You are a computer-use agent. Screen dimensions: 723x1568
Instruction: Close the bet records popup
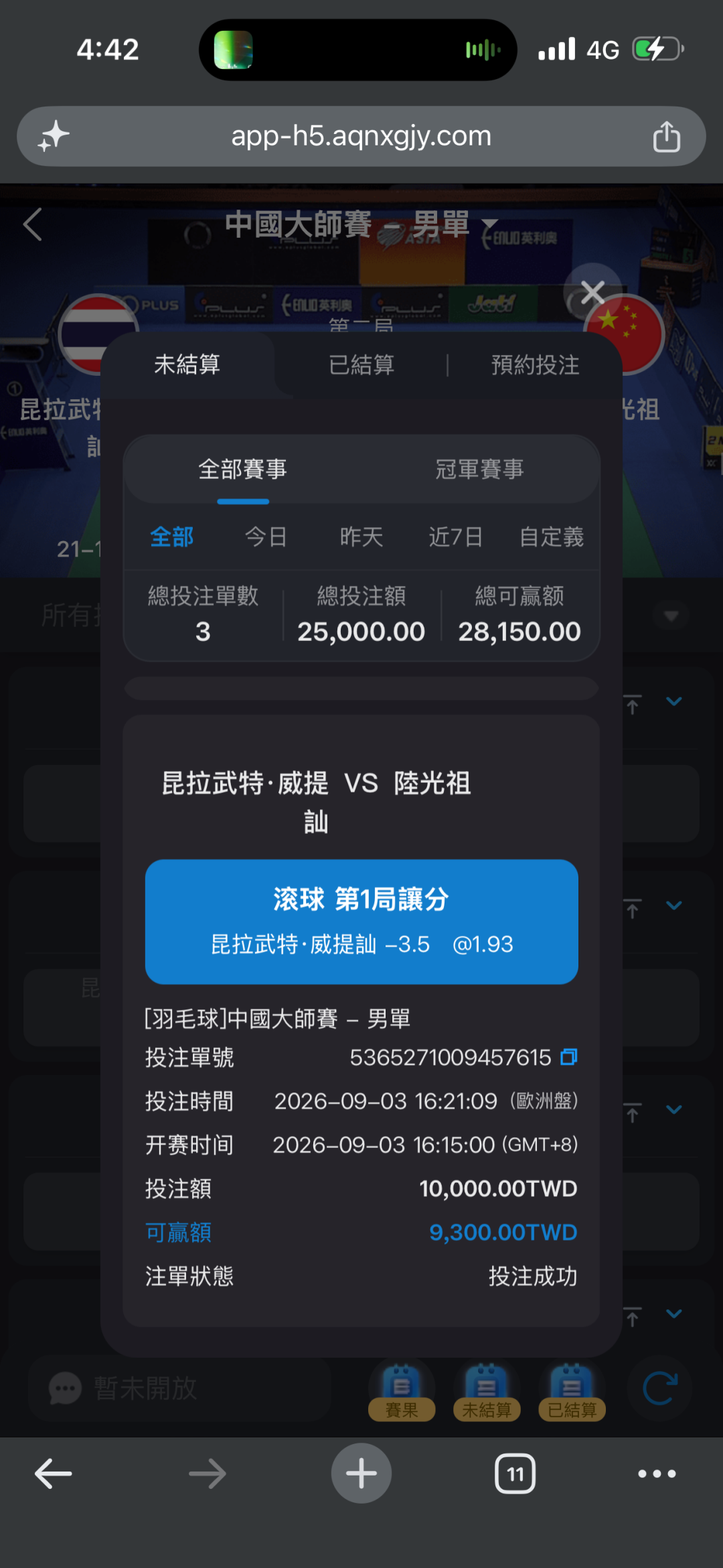point(592,293)
